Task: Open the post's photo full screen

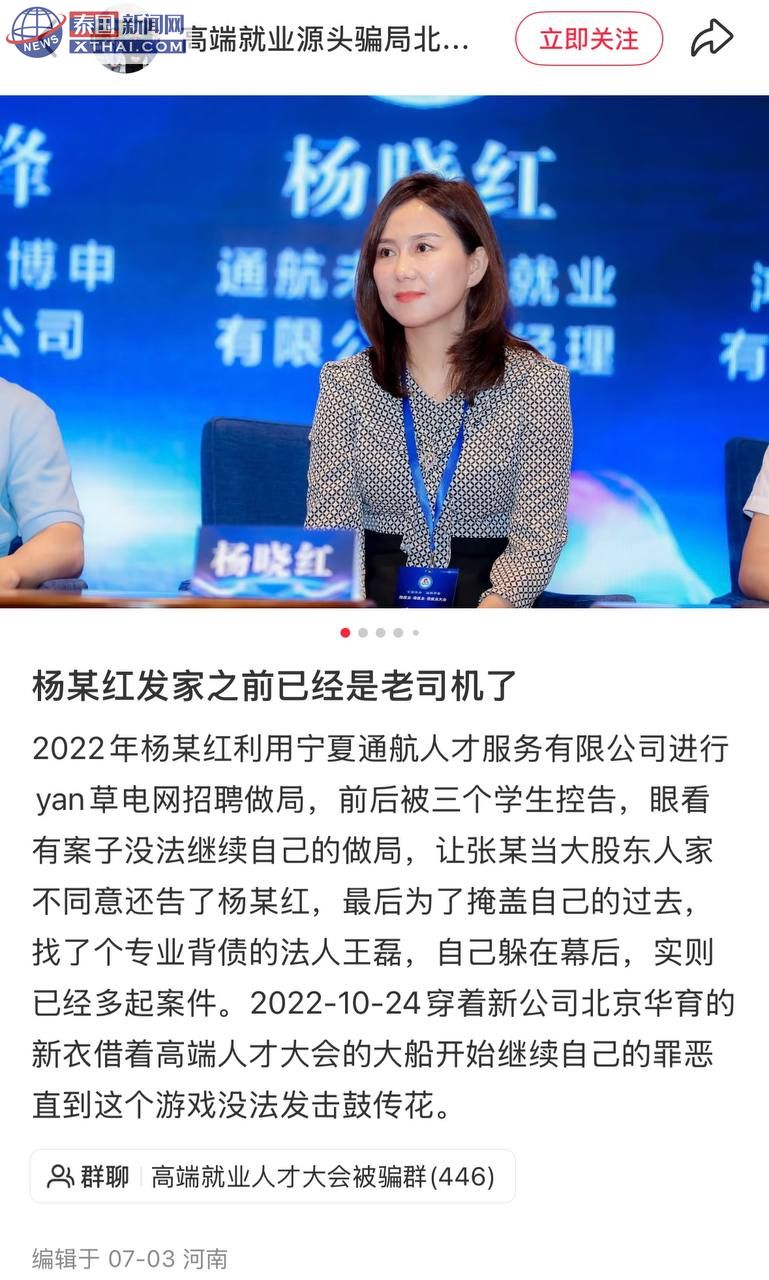Action: pos(384,350)
